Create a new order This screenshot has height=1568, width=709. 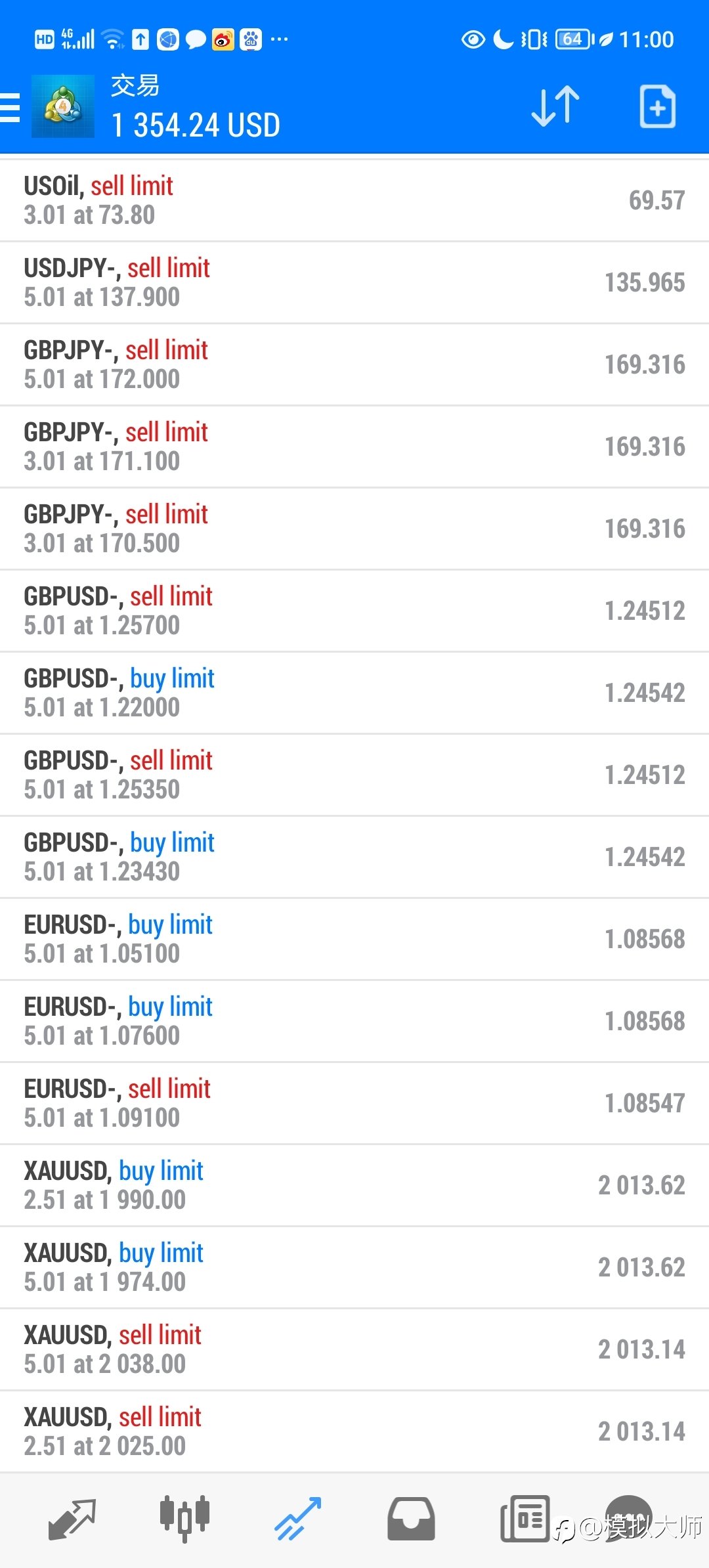click(x=657, y=106)
